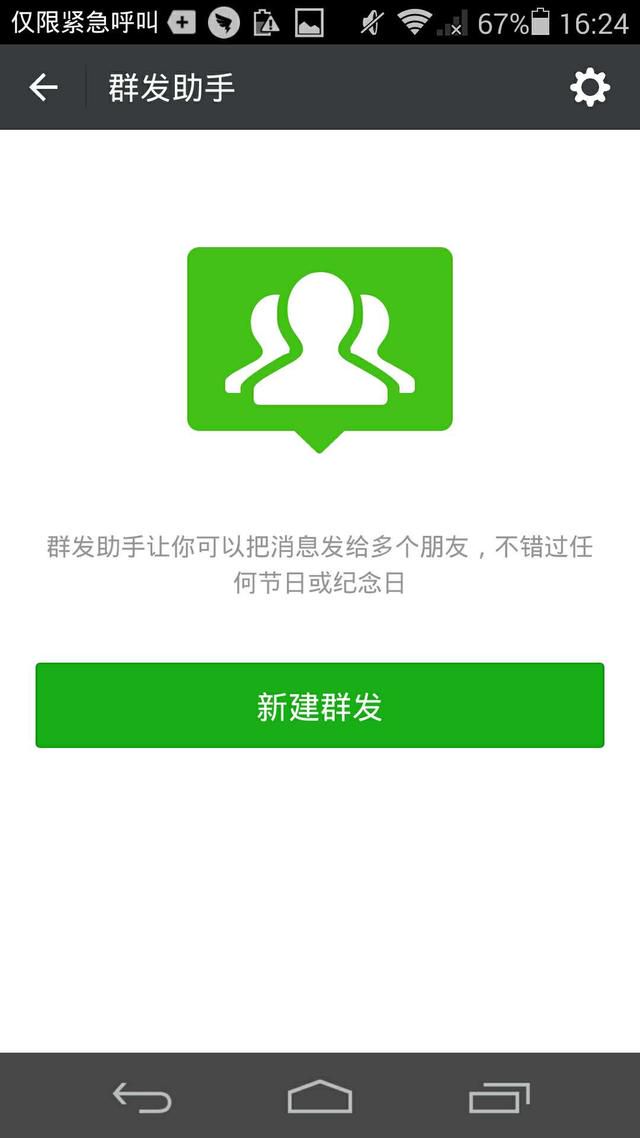Tap the system home button
Screen dimensions: 640x1138
pyautogui.click(x=320, y=1096)
